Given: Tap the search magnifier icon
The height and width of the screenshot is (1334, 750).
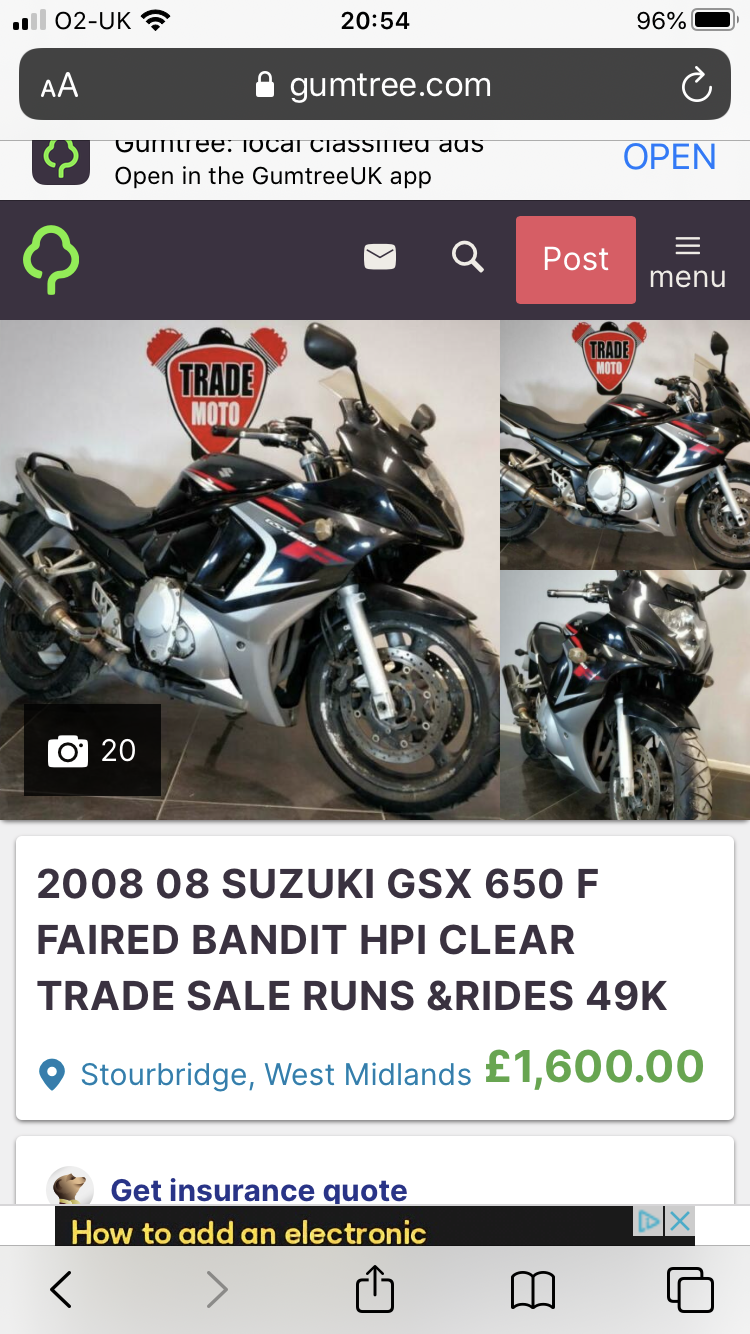Looking at the screenshot, I should (x=467, y=258).
